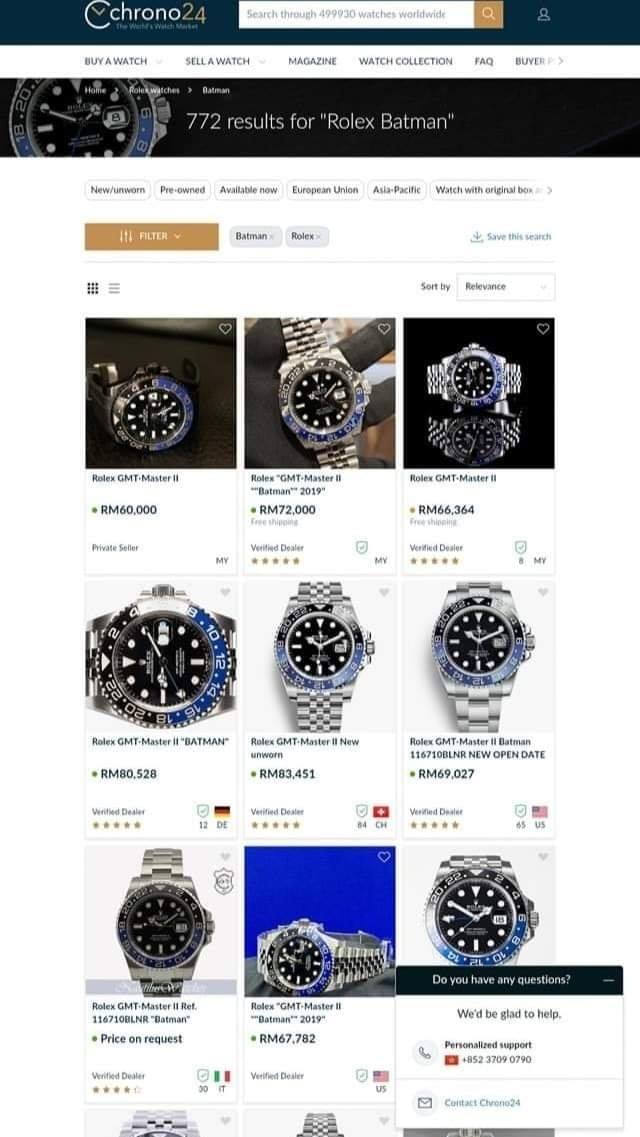Open the orange Filter button
Viewport: 640px width, 1137px height.
pyautogui.click(x=151, y=236)
